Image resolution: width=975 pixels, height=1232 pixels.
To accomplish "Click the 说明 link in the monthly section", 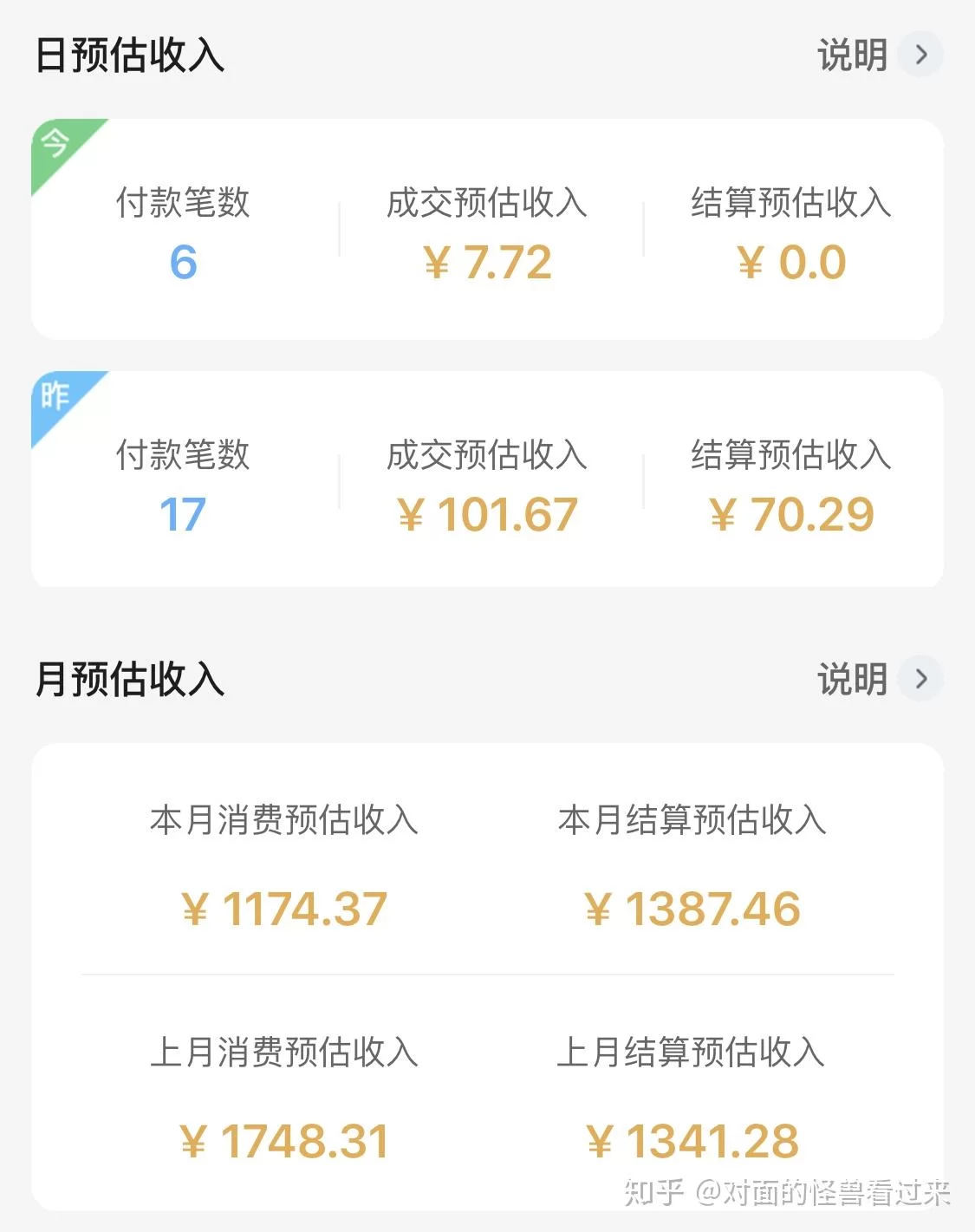I will click(851, 677).
